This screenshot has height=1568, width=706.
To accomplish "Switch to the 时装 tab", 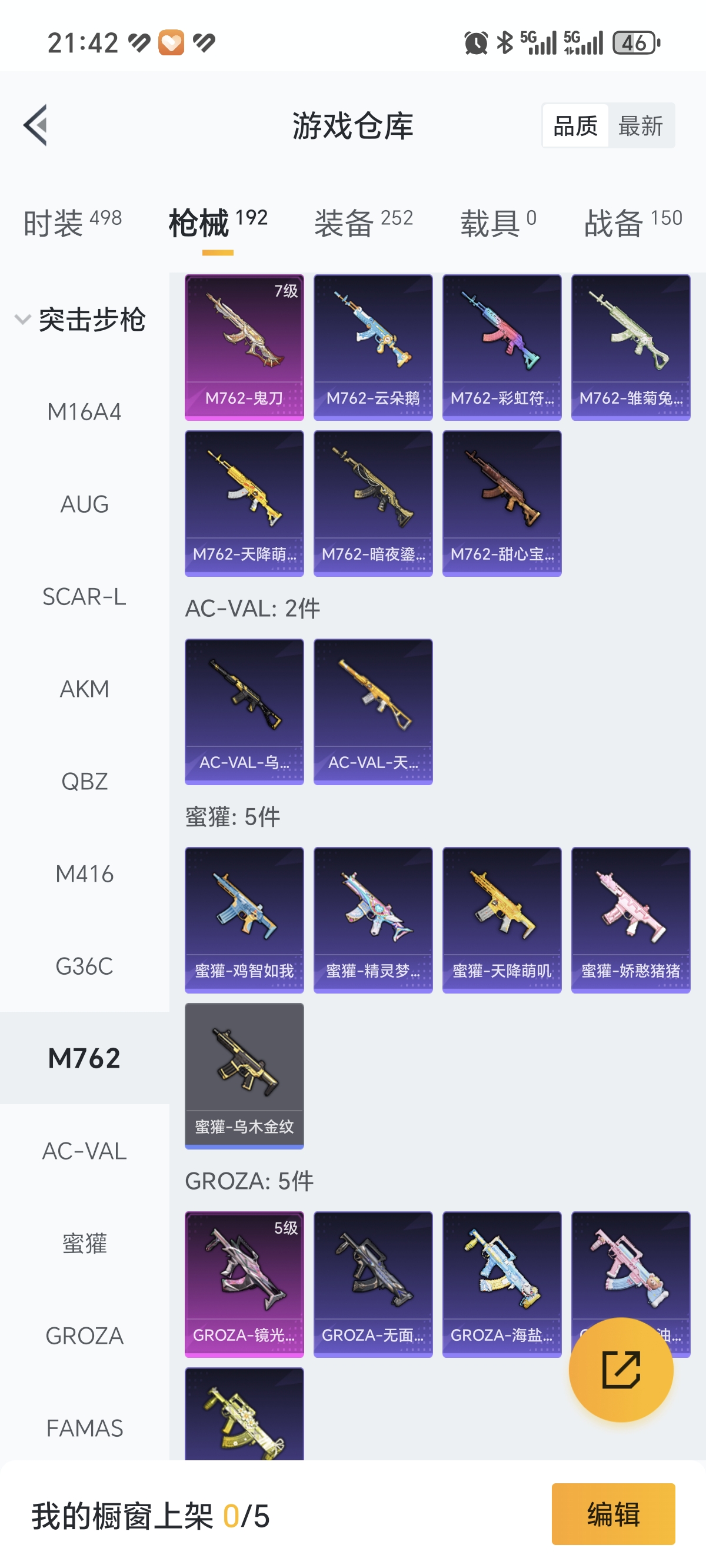I will pyautogui.click(x=72, y=222).
